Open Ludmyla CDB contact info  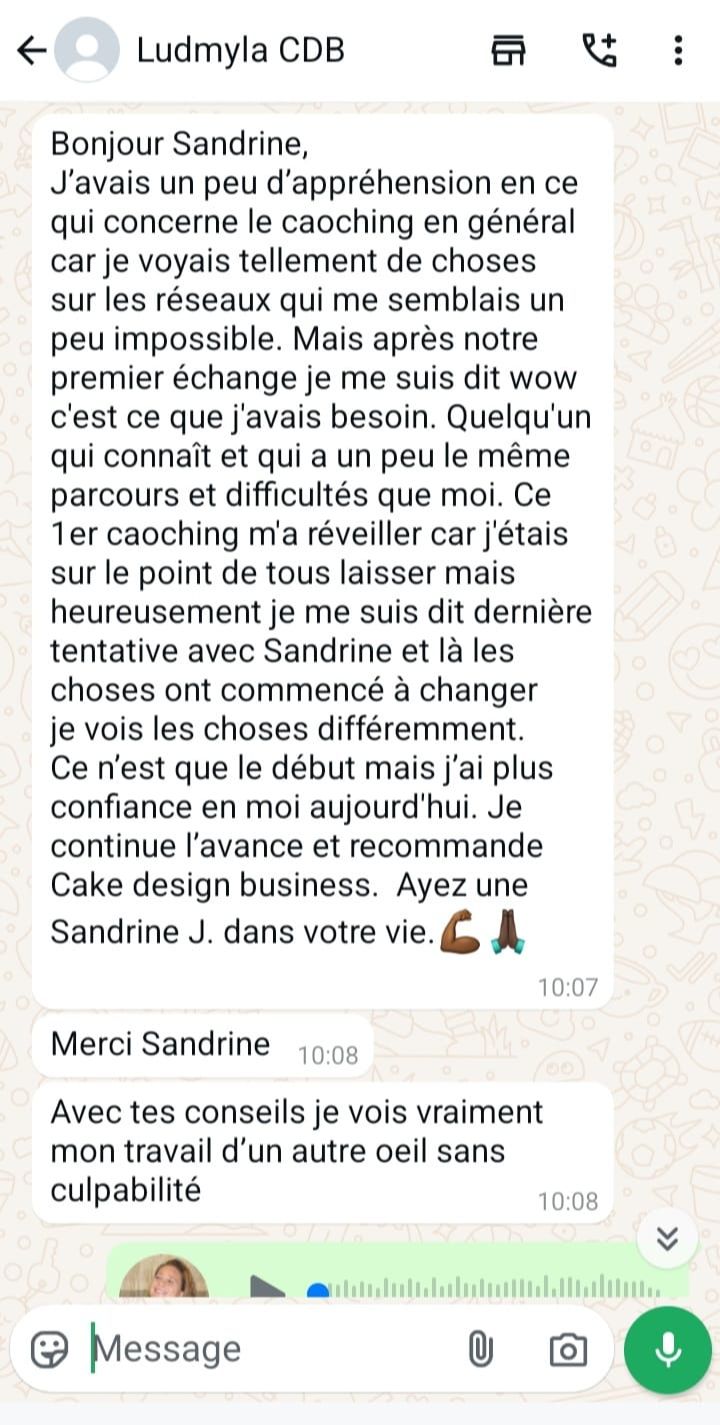[240, 50]
